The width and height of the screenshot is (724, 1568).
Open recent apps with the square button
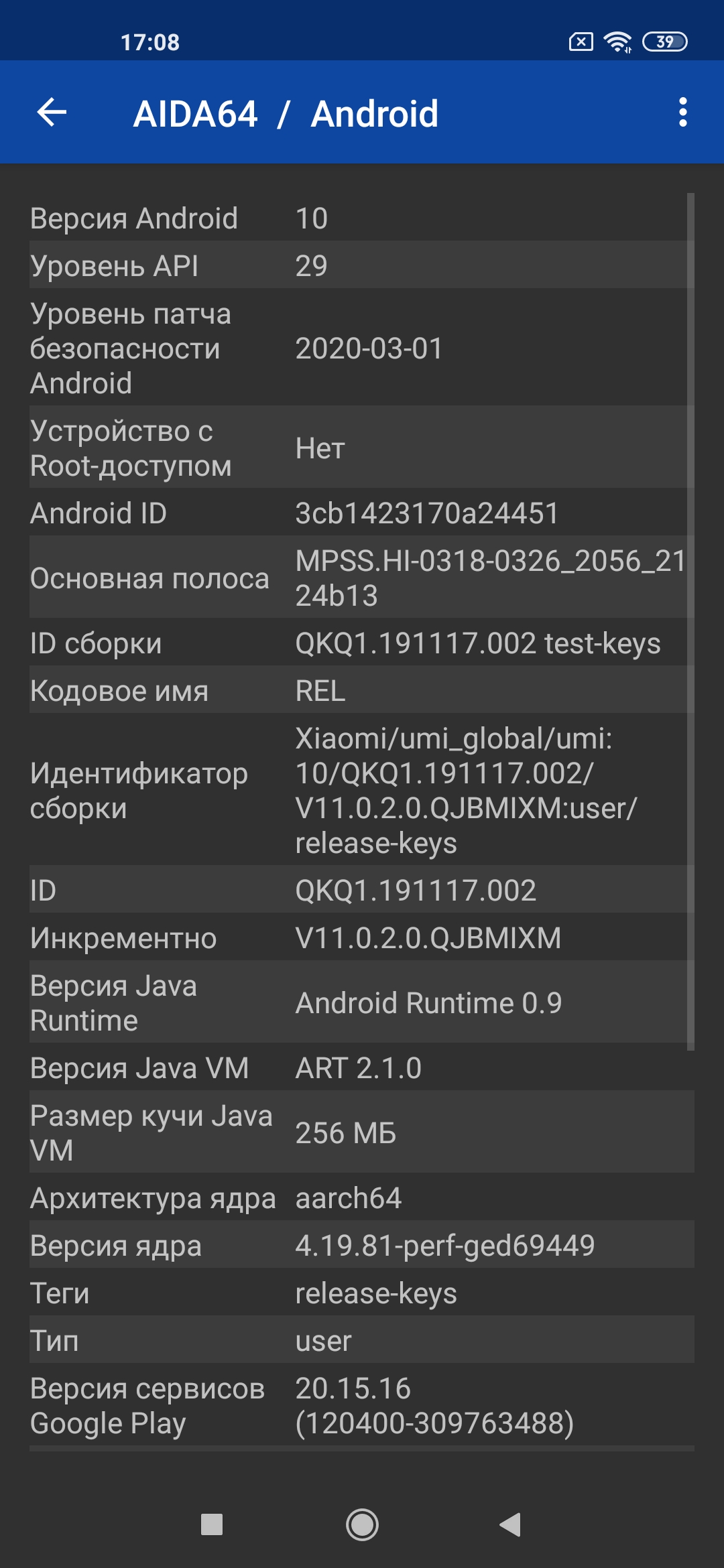(212, 1524)
